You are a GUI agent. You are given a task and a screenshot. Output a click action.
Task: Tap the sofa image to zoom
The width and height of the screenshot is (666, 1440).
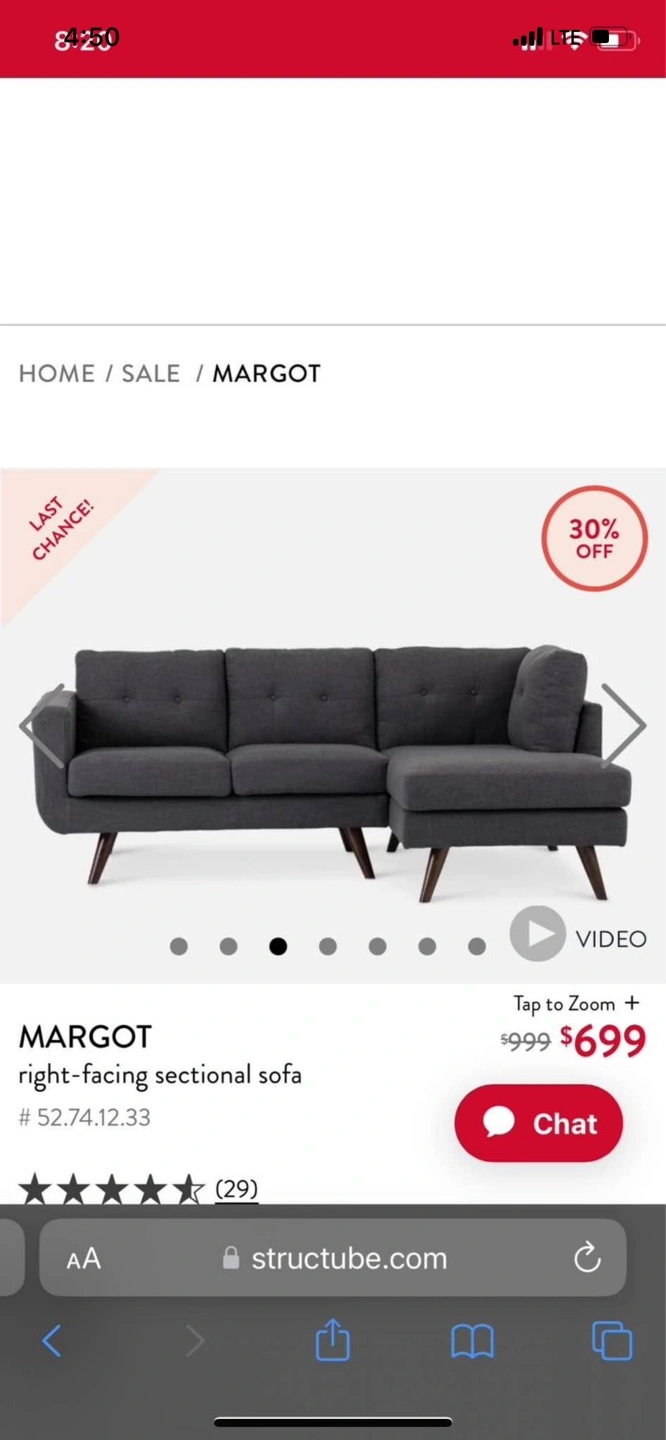[x=330, y=770]
